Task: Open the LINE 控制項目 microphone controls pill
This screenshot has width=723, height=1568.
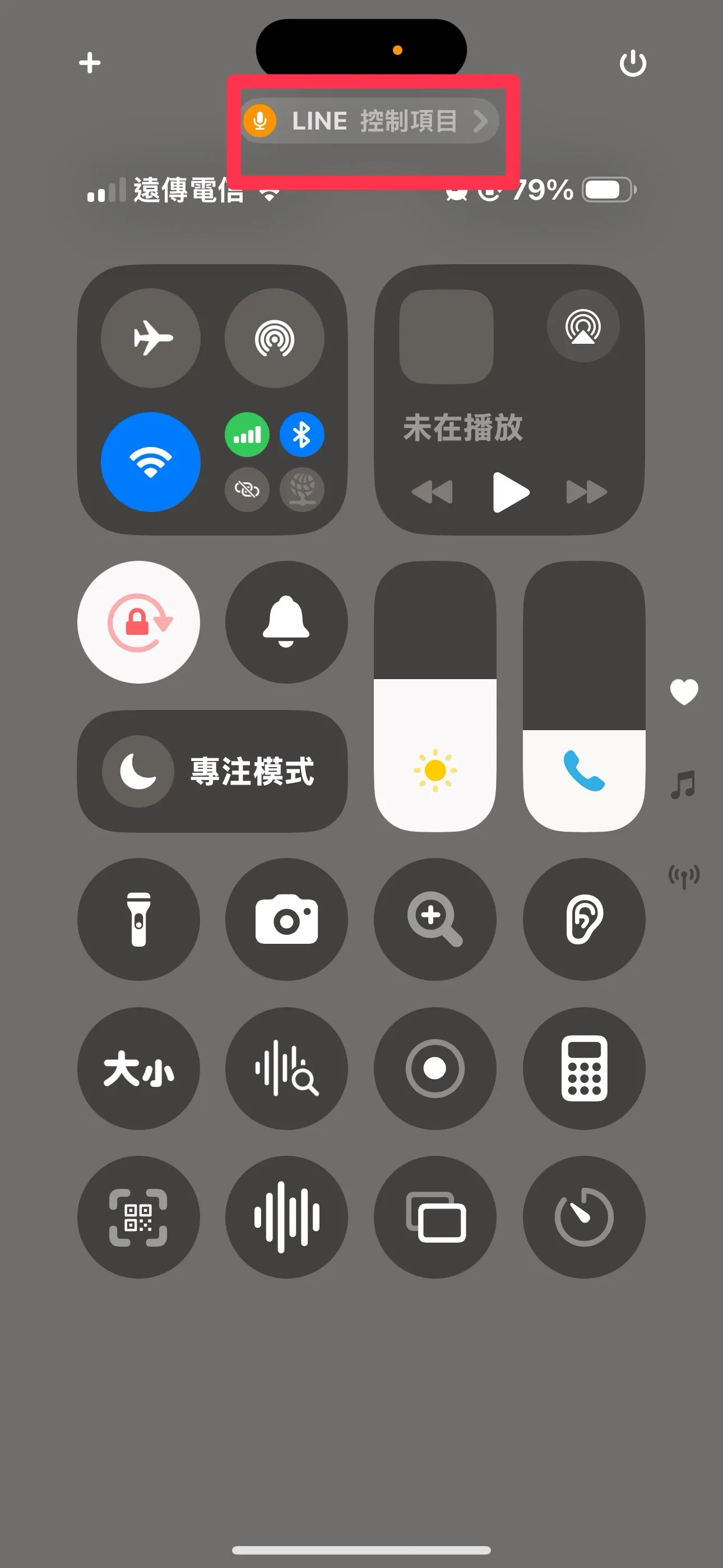Action: coord(369,121)
